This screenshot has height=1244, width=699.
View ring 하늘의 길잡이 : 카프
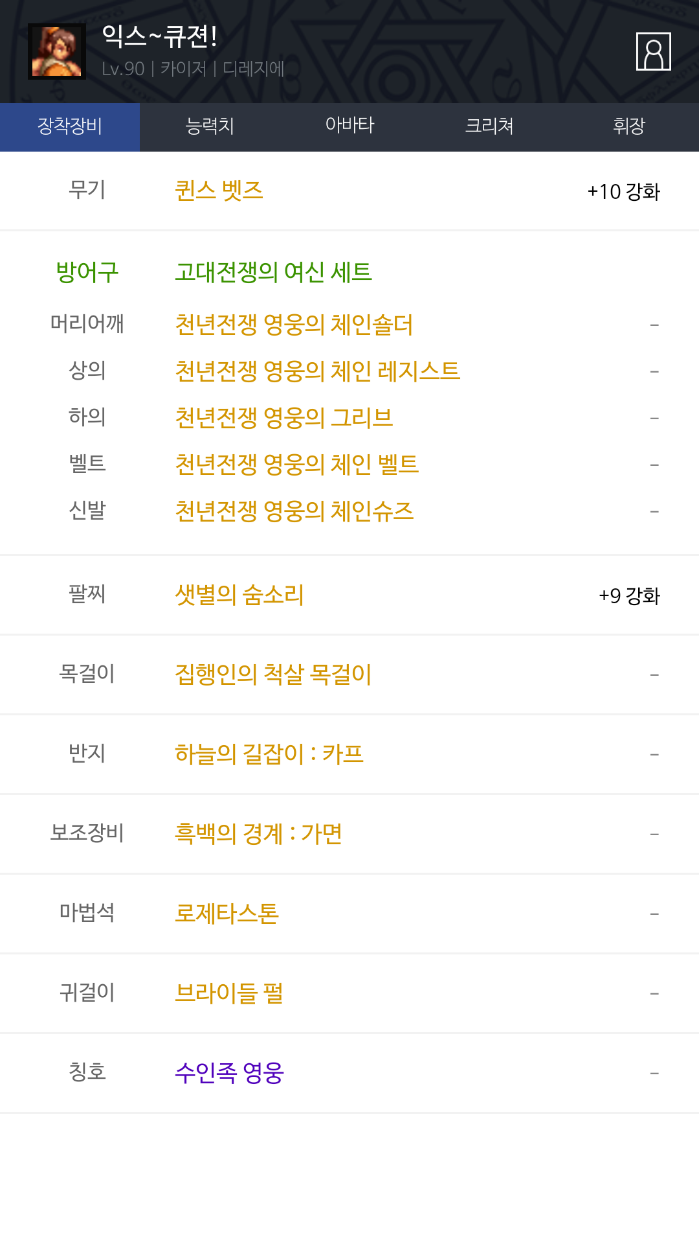coord(269,754)
